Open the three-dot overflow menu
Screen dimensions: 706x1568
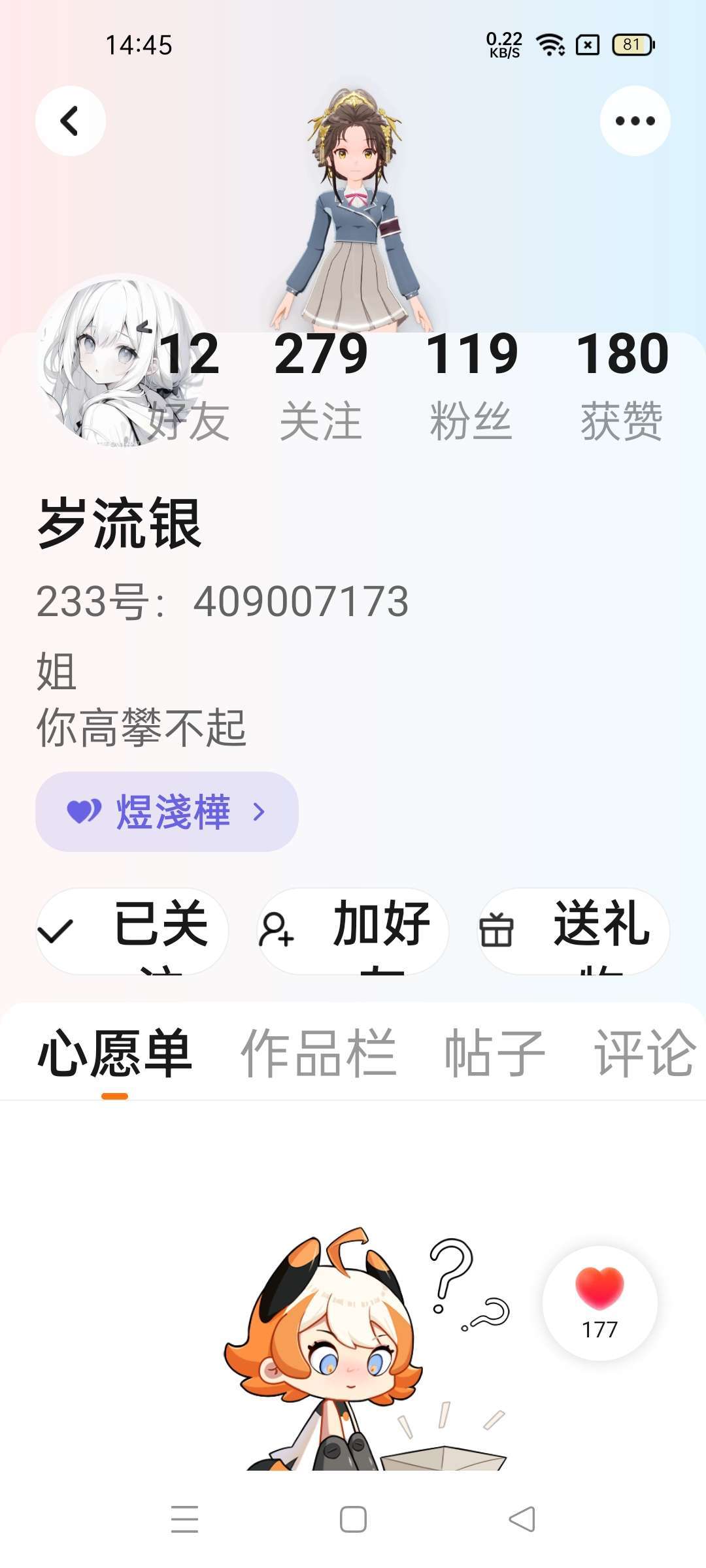(x=635, y=121)
